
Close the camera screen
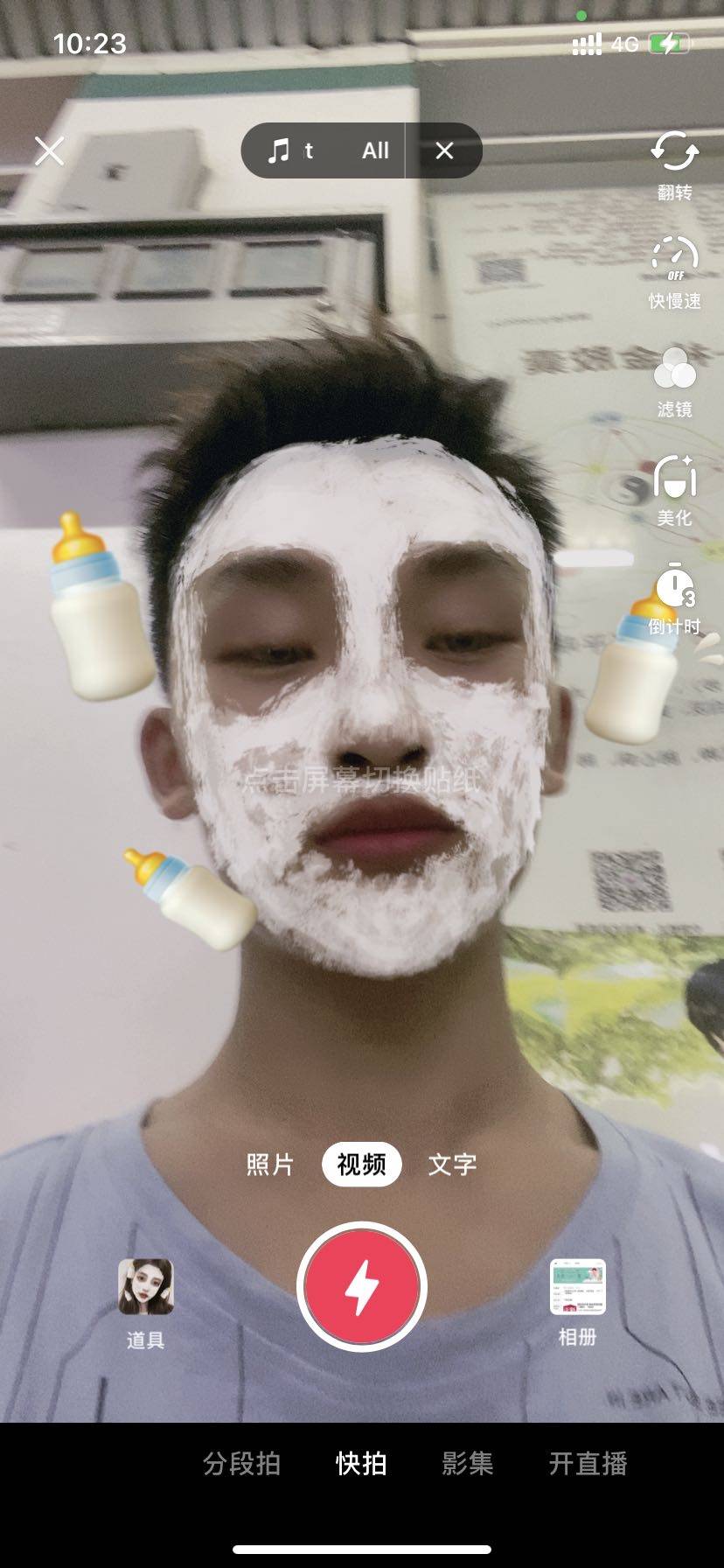coord(50,151)
